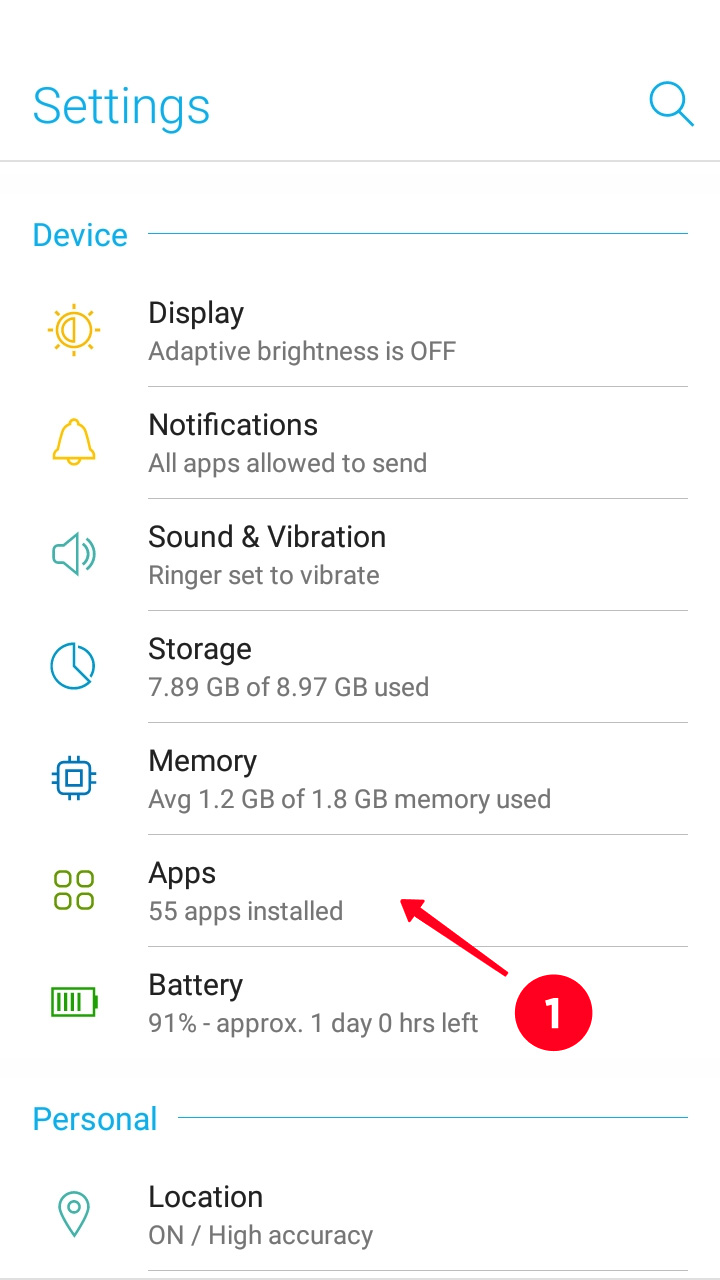Select the Apps row

[x=360, y=891]
